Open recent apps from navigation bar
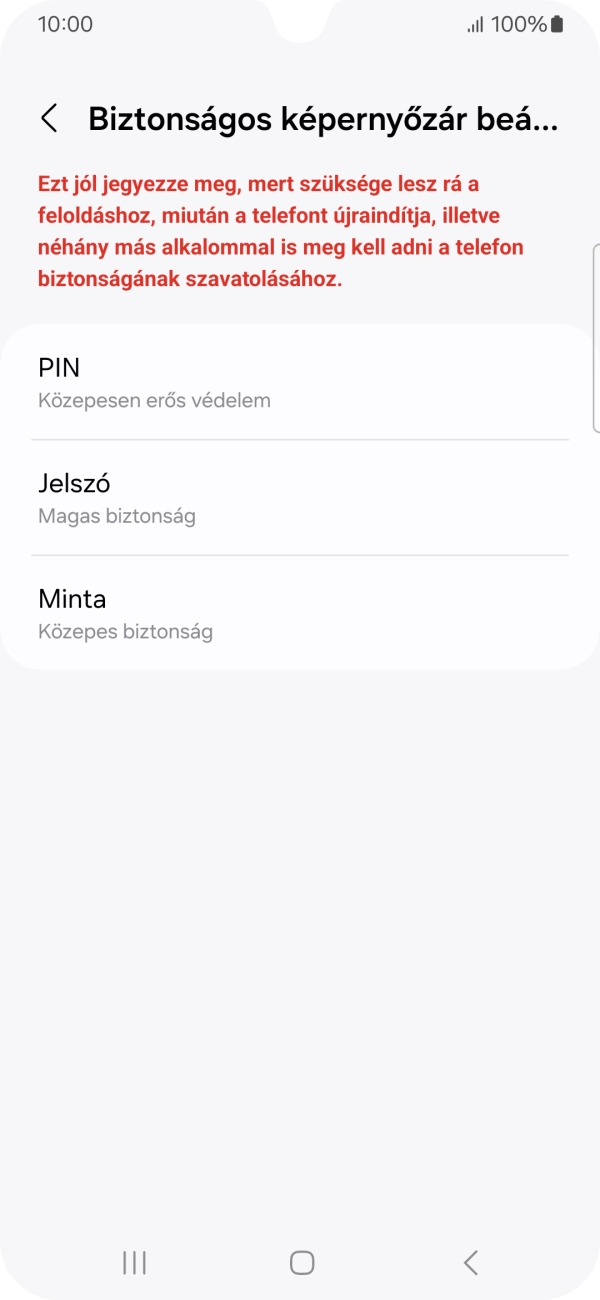The image size is (600, 1300). pyautogui.click(x=134, y=1262)
